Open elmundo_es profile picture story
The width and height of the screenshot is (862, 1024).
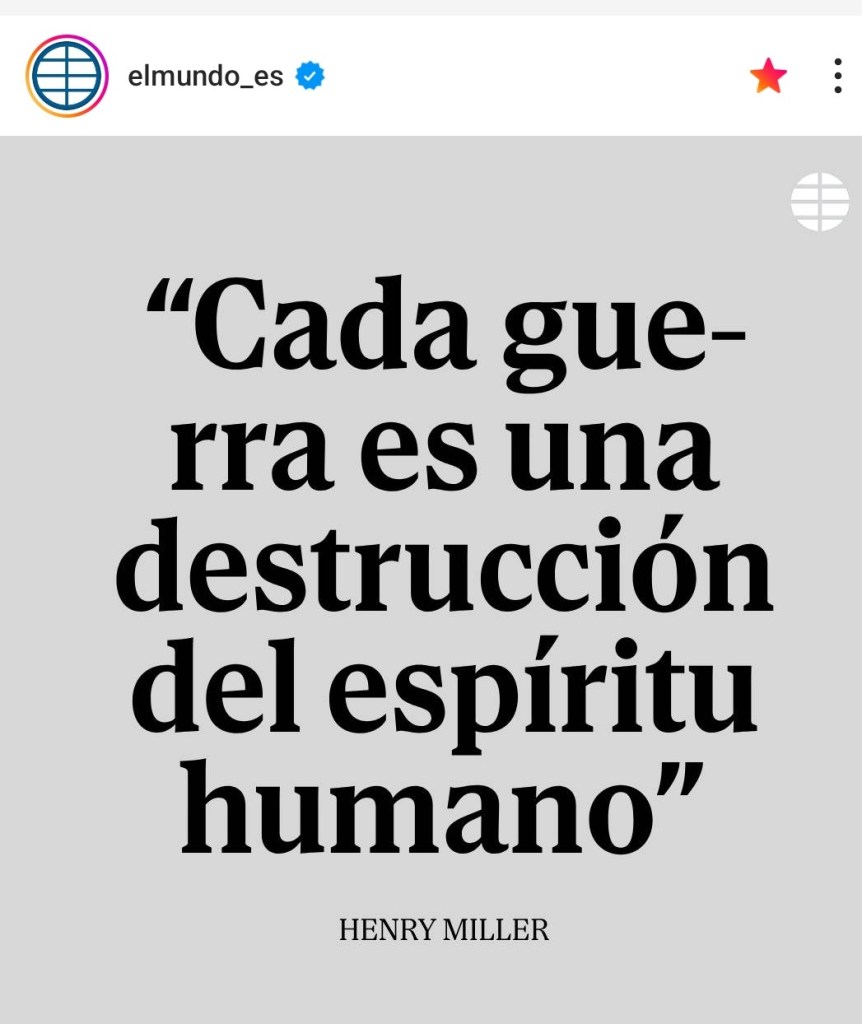[x=67, y=76]
